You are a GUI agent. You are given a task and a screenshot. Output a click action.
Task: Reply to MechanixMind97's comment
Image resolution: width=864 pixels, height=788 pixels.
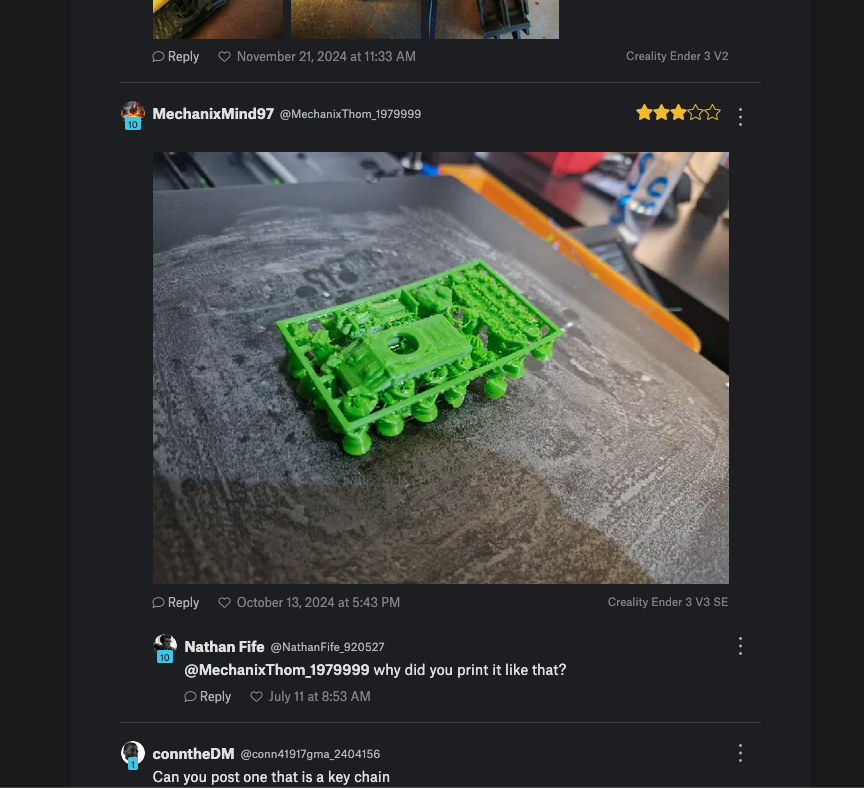176,603
